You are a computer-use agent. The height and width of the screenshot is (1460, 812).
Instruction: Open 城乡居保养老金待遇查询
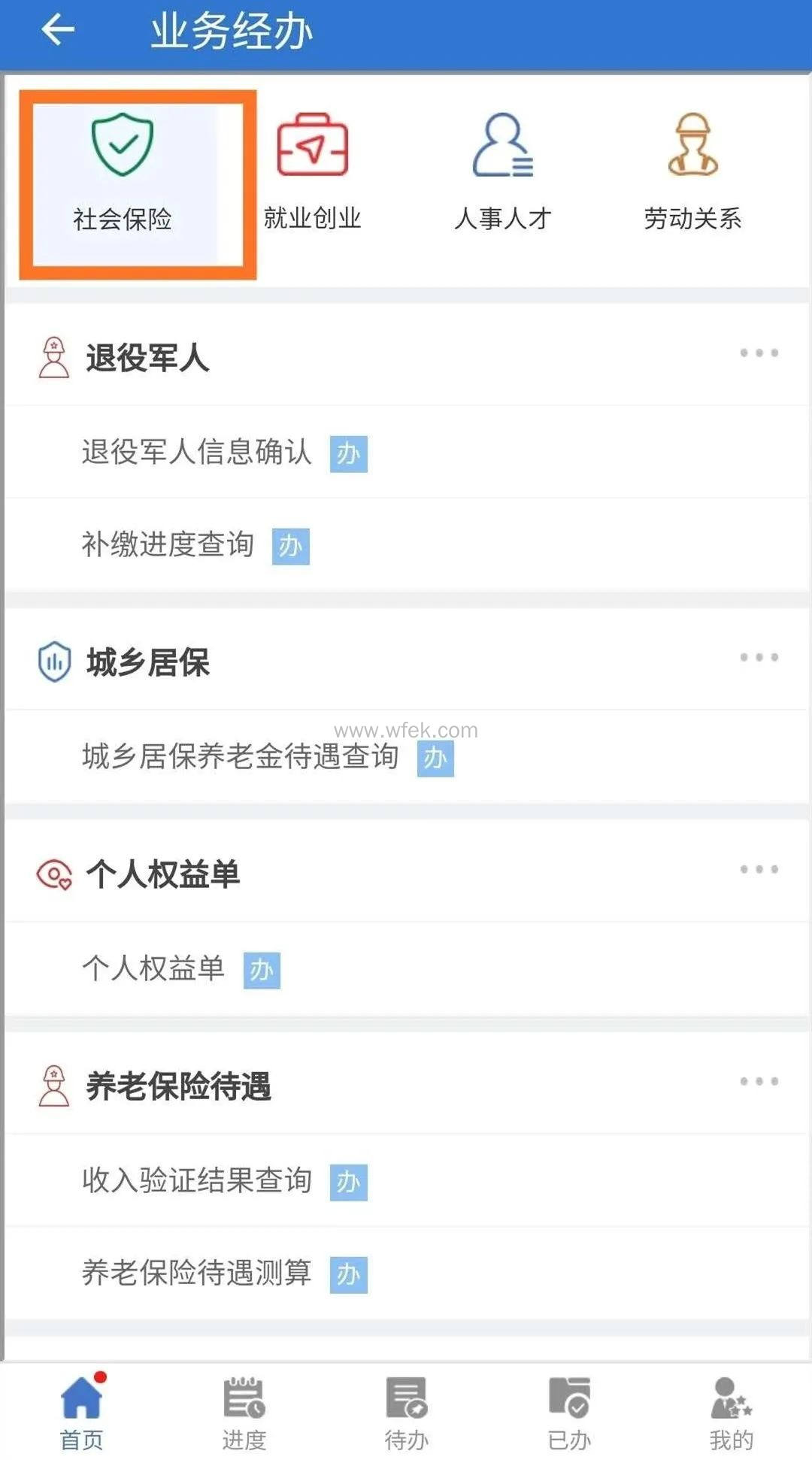[239, 758]
